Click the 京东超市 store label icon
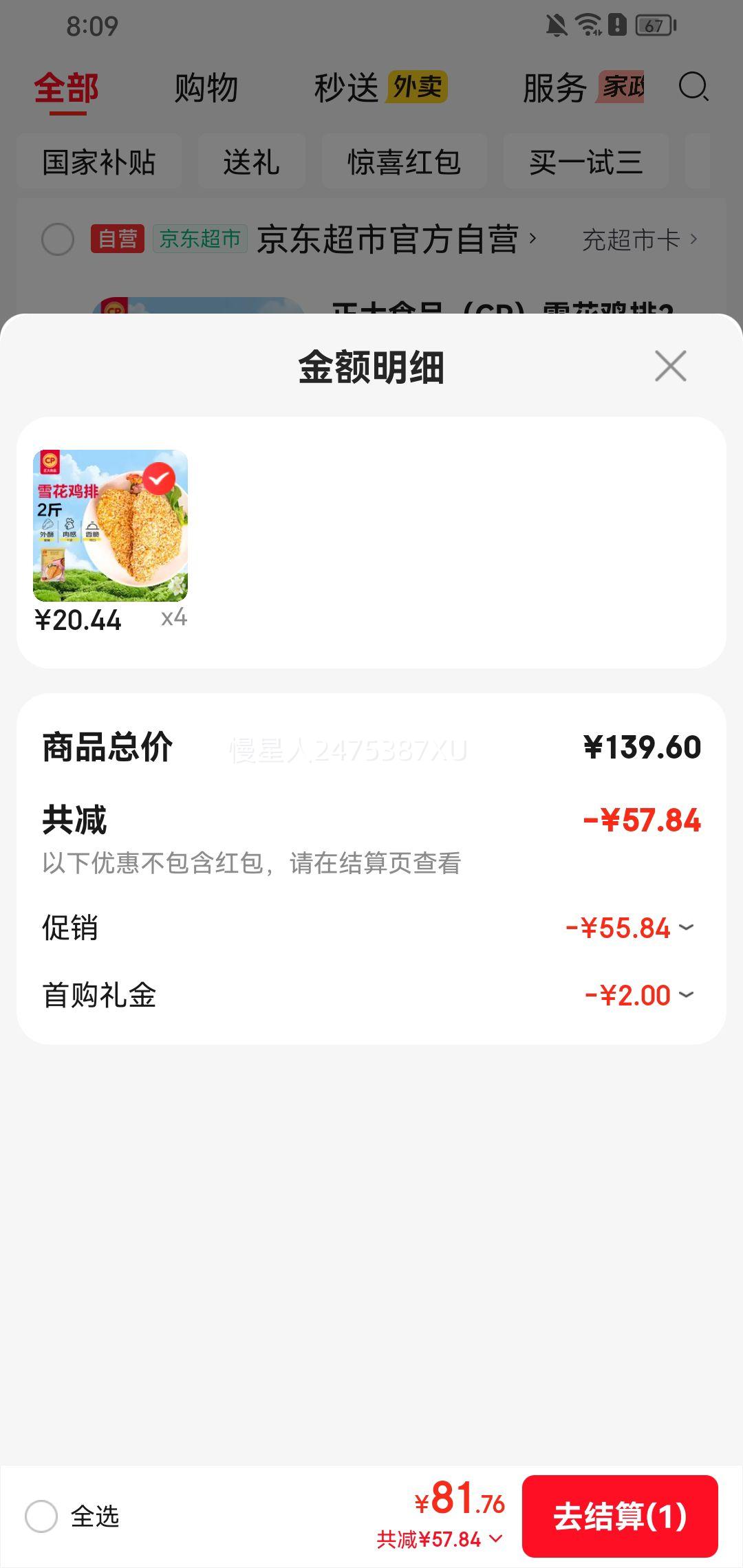 point(199,239)
